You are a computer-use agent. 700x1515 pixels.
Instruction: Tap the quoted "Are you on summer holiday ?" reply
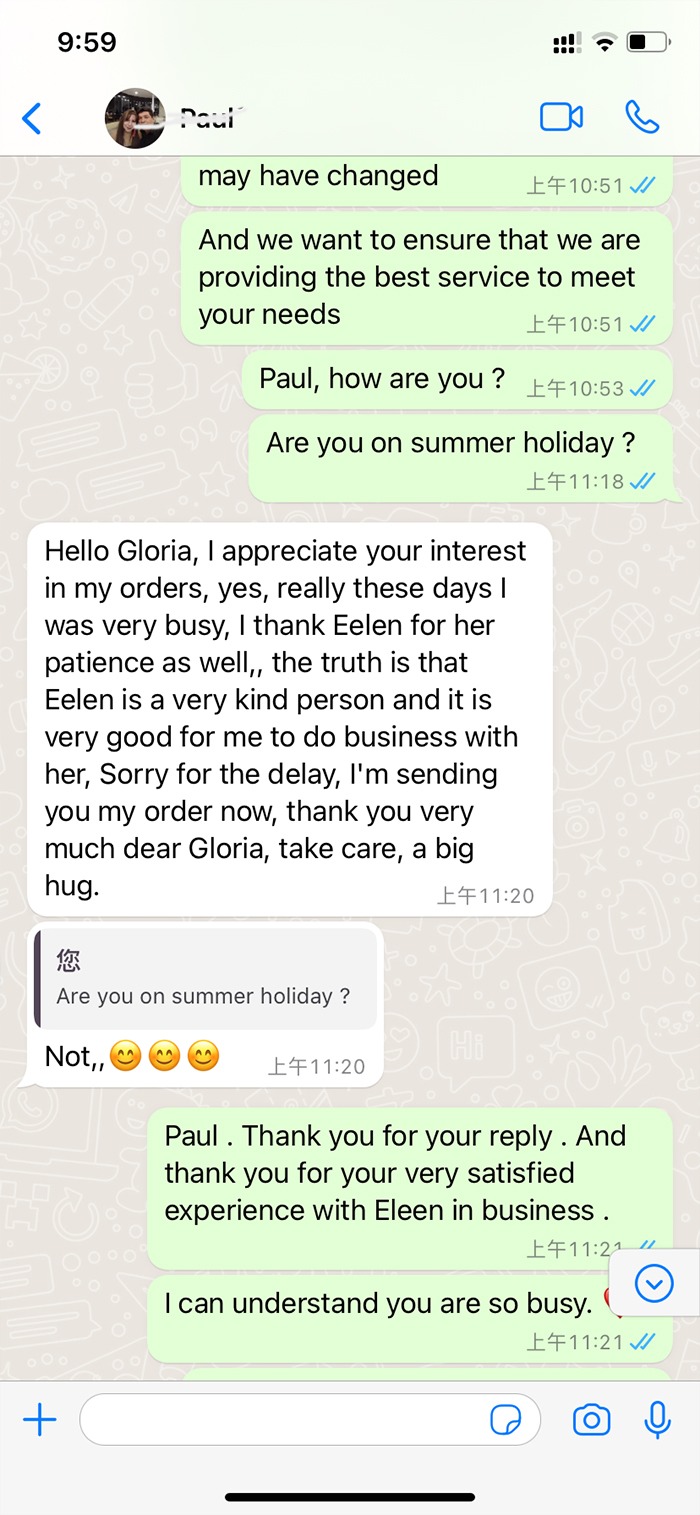point(205,979)
